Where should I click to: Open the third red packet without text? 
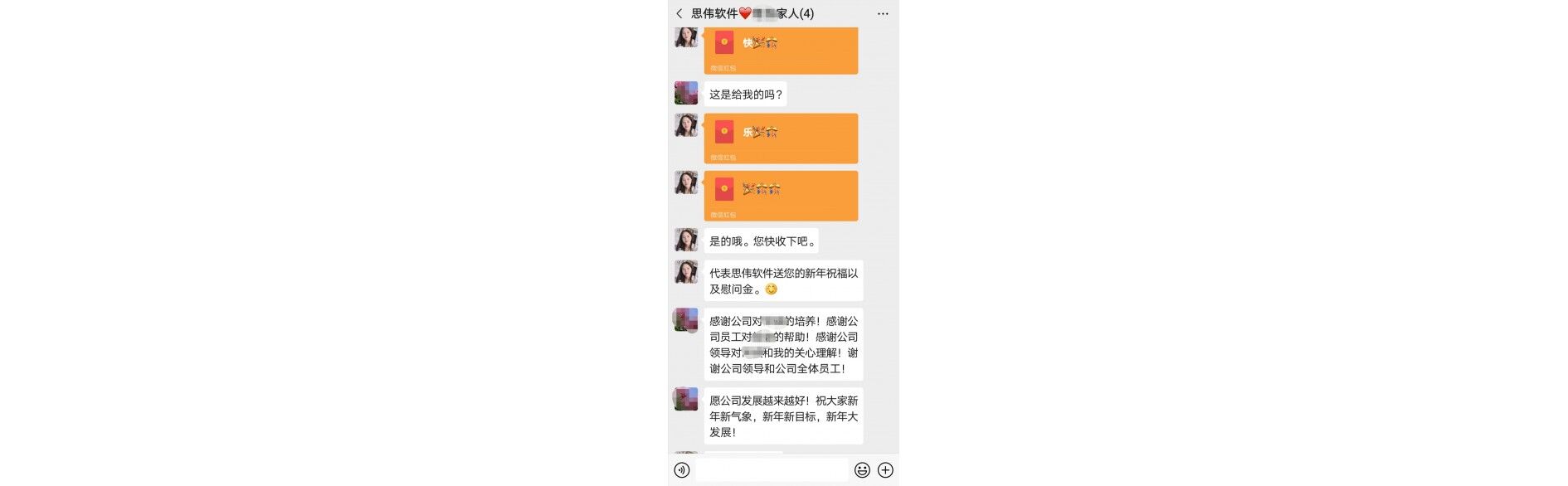point(780,195)
